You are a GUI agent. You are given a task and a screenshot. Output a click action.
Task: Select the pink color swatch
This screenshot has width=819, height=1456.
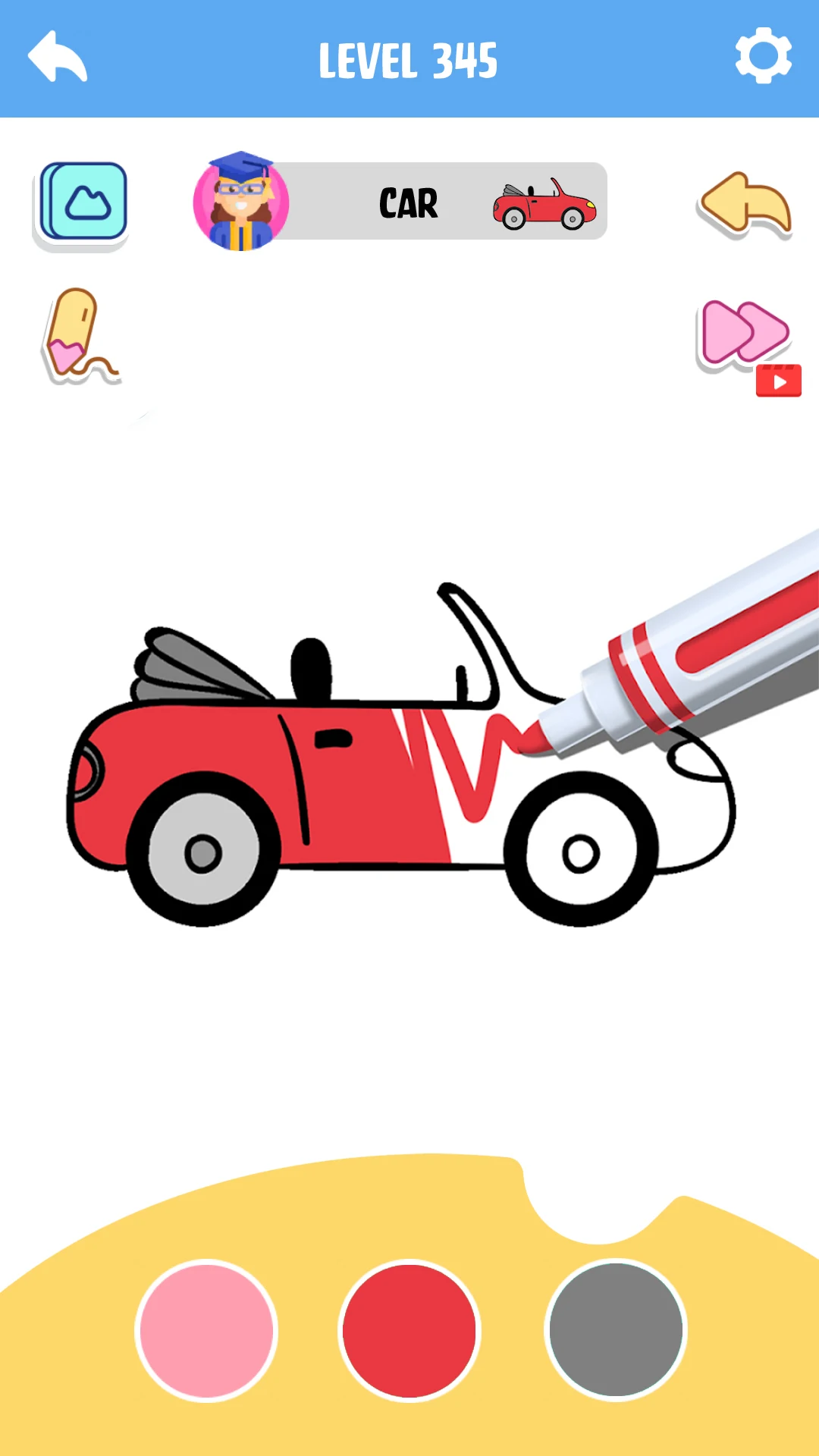206,1330
